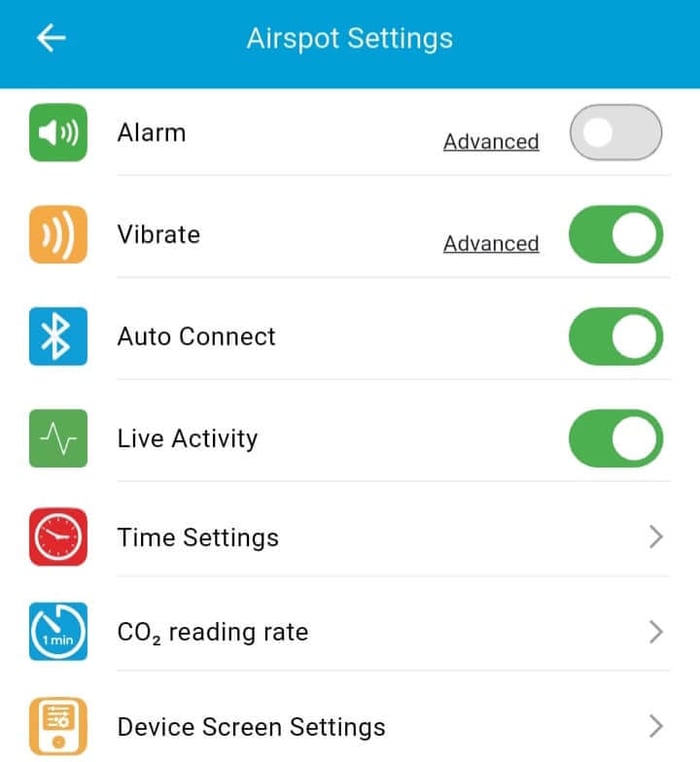700x762 pixels.
Task: Turn off the Vibrate switch
Action: [615, 235]
